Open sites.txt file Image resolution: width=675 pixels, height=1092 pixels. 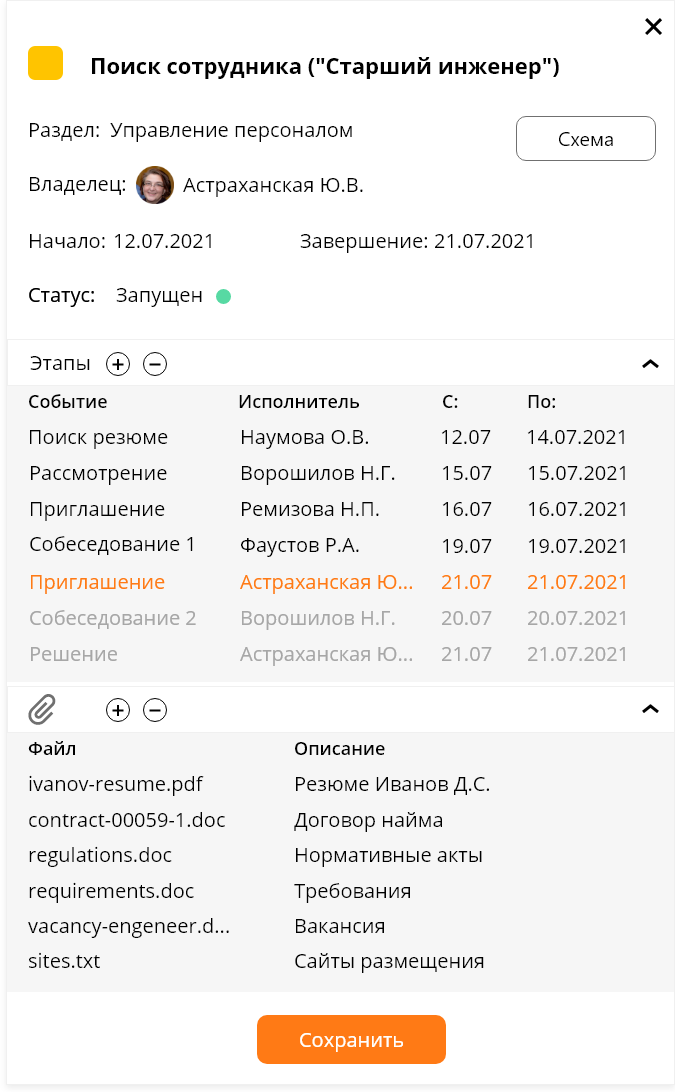[x=64, y=962]
